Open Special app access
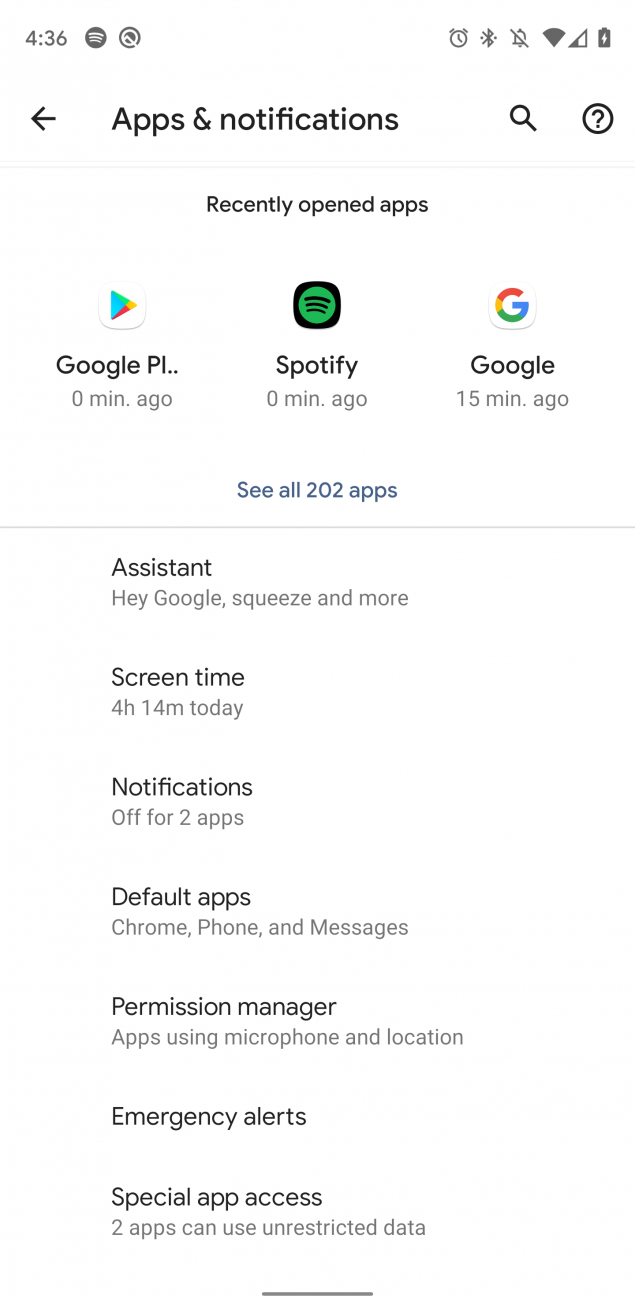635x1305 pixels. 268,1211
